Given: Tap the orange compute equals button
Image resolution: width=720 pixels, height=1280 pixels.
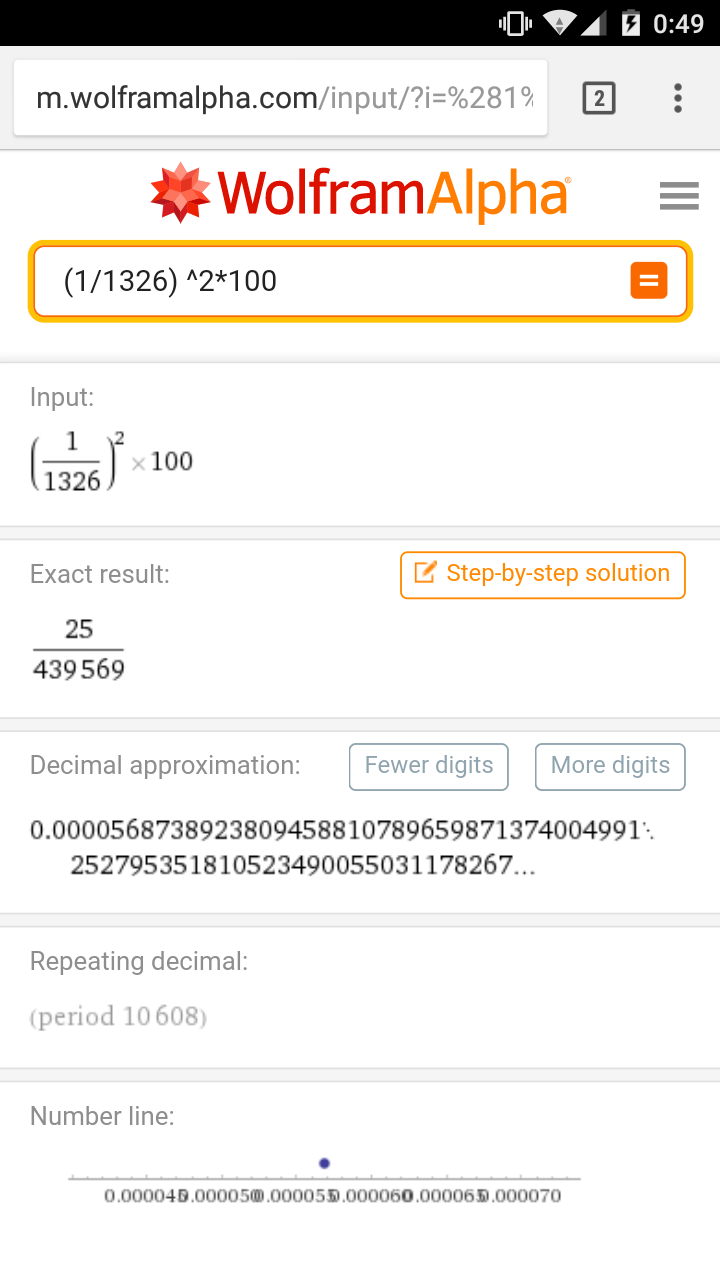Looking at the screenshot, I should 648,281.
